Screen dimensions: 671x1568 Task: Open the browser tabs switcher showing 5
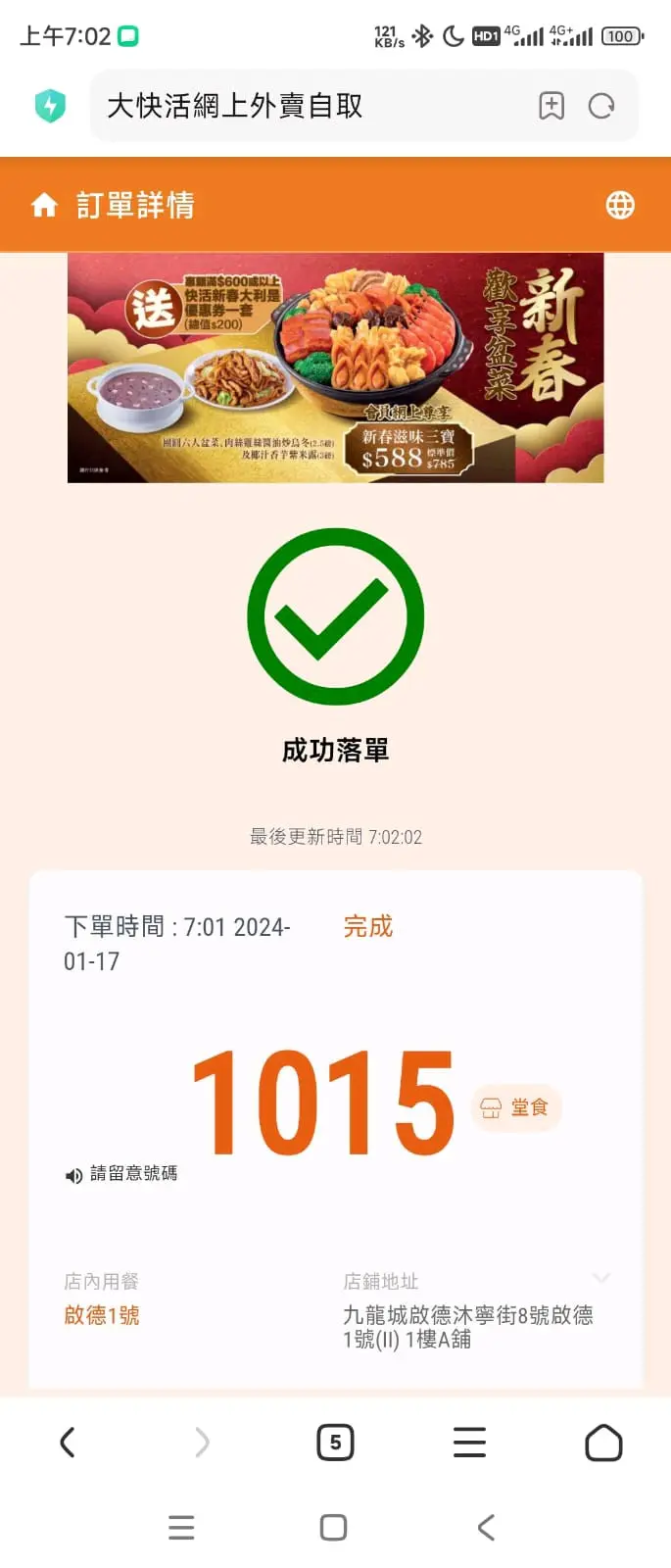click(335, 1443)
